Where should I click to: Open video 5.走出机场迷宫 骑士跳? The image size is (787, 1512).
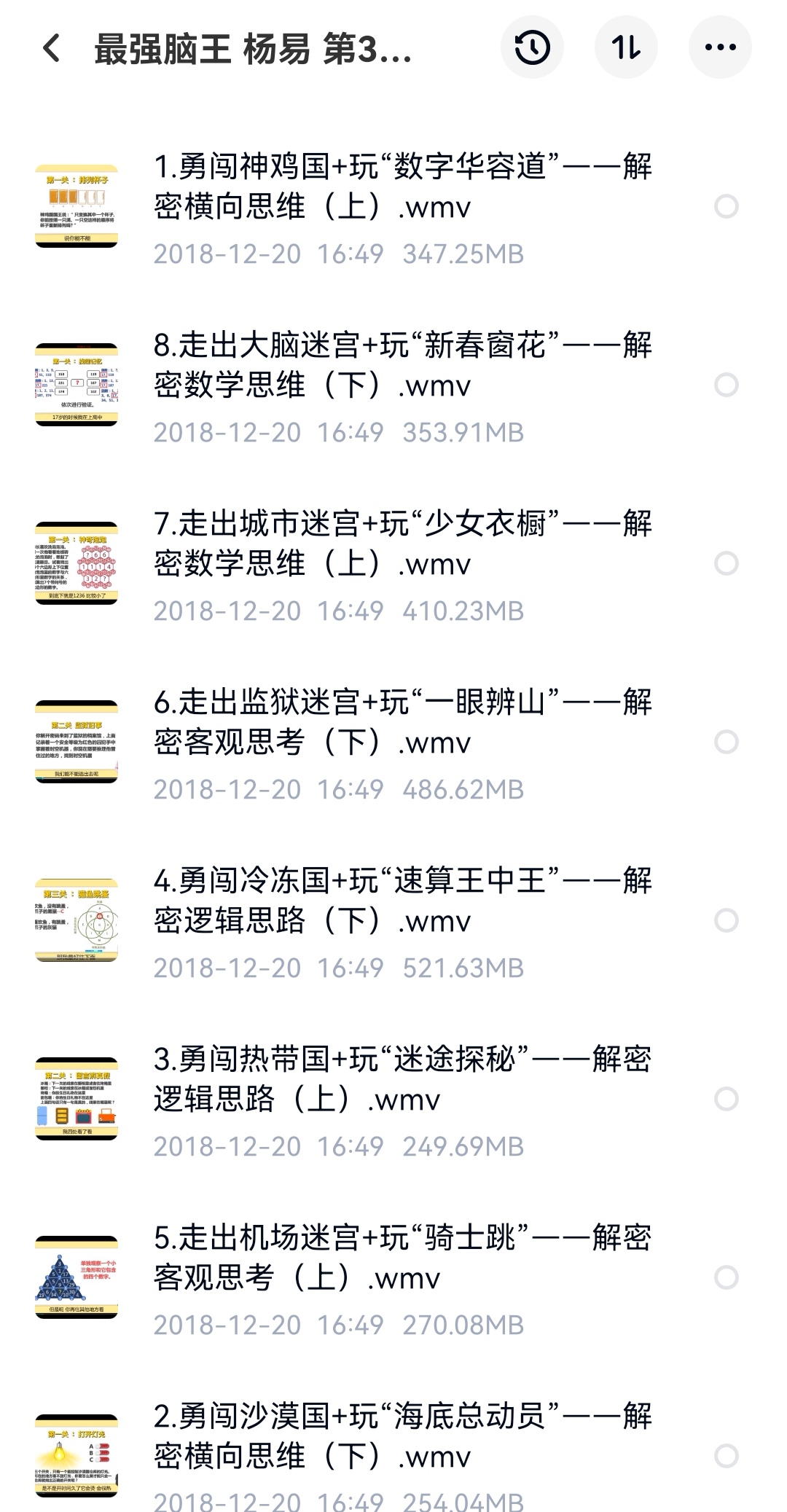click(x=402, y=1258)
